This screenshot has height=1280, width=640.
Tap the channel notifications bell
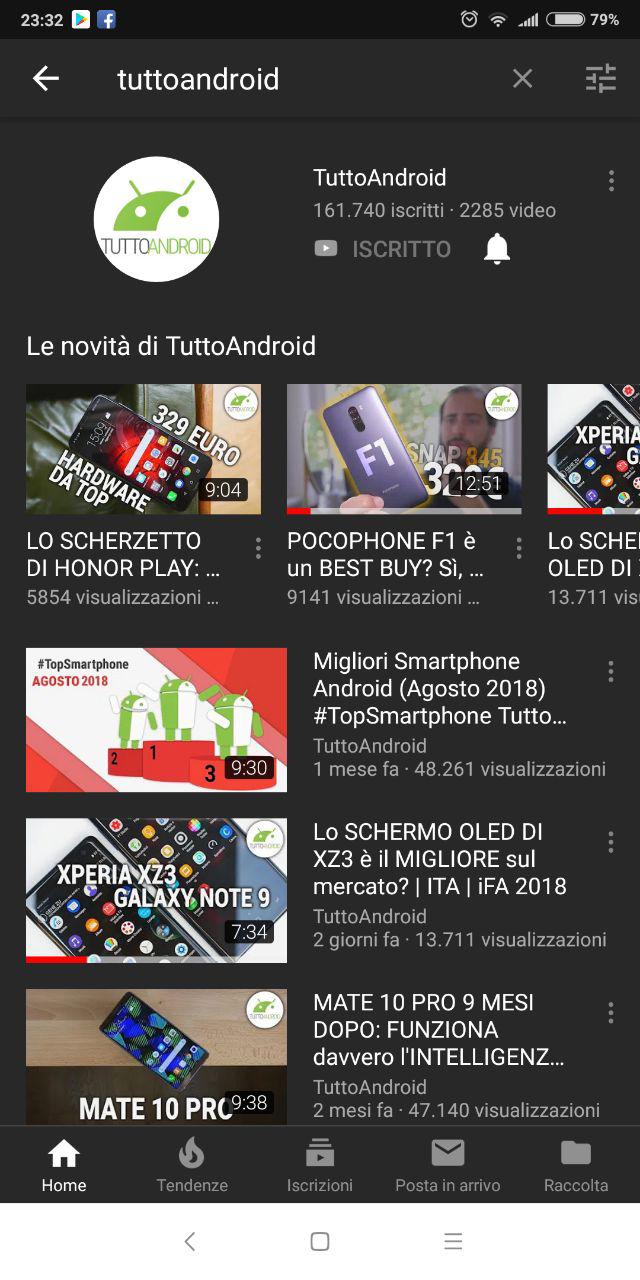[x=497, y=249]
